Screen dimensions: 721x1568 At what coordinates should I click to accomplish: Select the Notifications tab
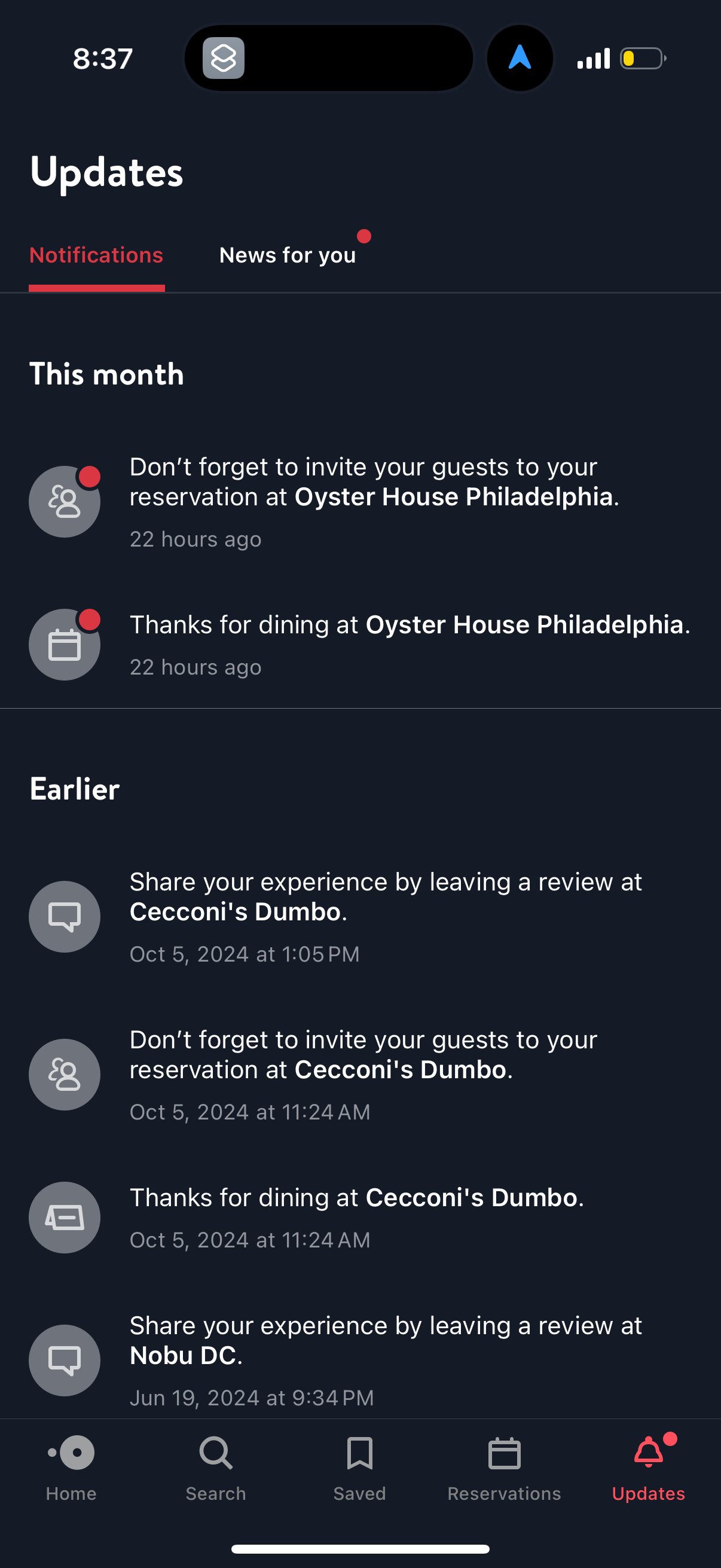(97, 256)
